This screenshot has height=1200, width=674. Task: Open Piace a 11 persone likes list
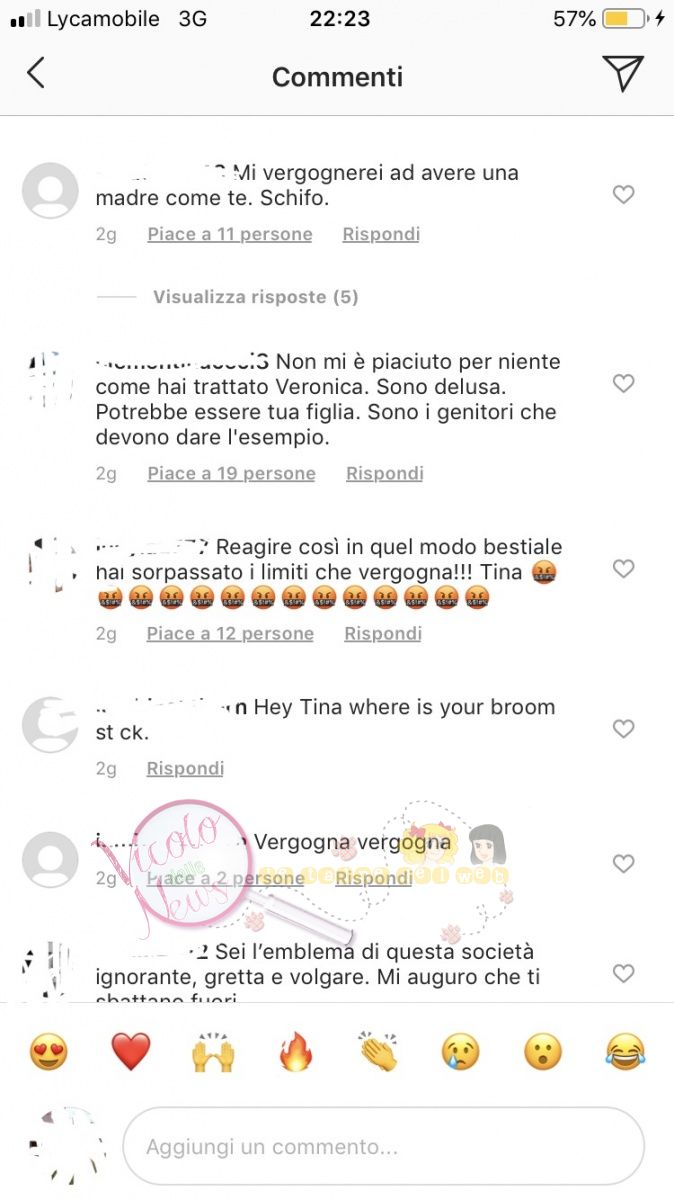click(x=230, y=234)
